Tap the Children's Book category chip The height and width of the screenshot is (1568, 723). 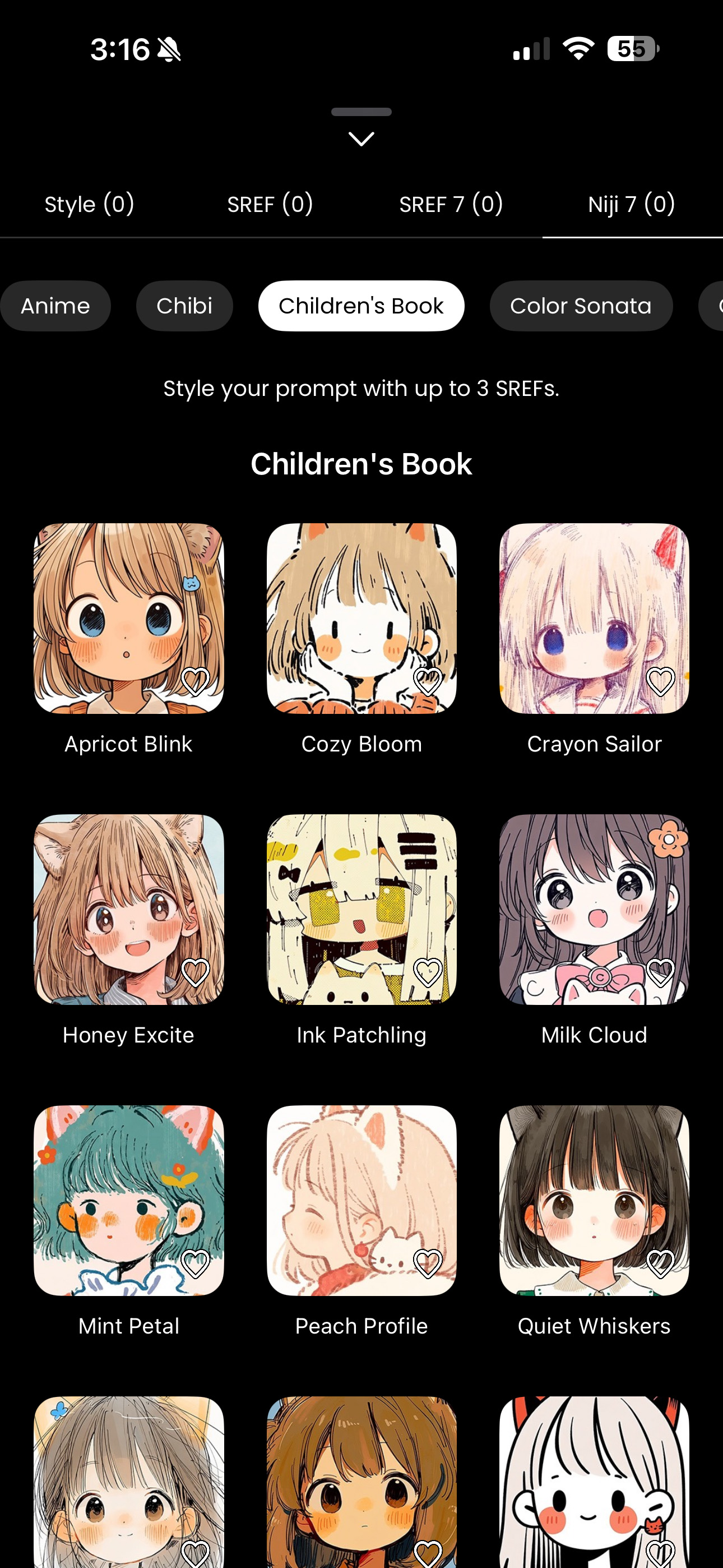pos(361,306)
